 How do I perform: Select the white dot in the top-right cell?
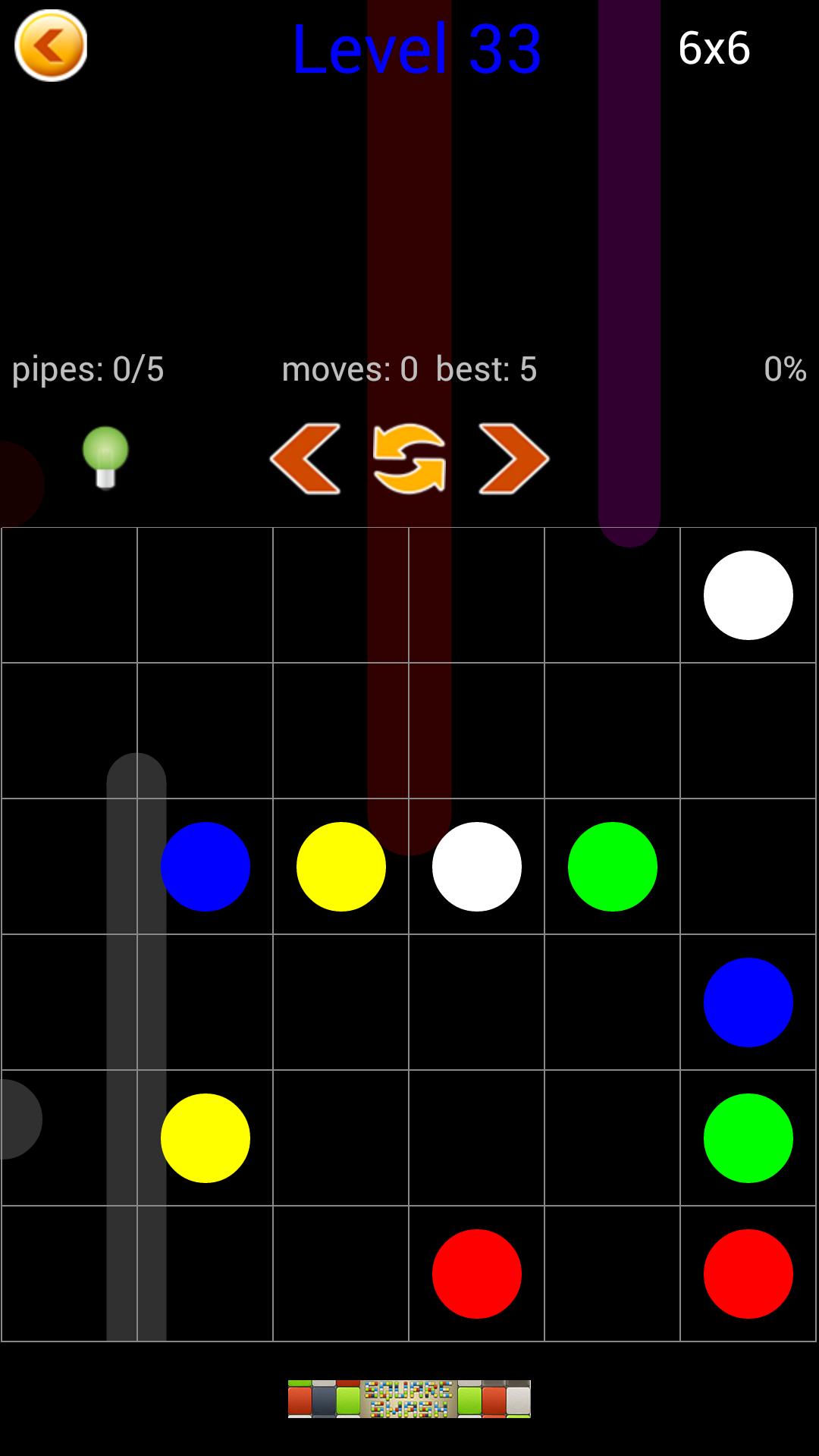[748, 595]
